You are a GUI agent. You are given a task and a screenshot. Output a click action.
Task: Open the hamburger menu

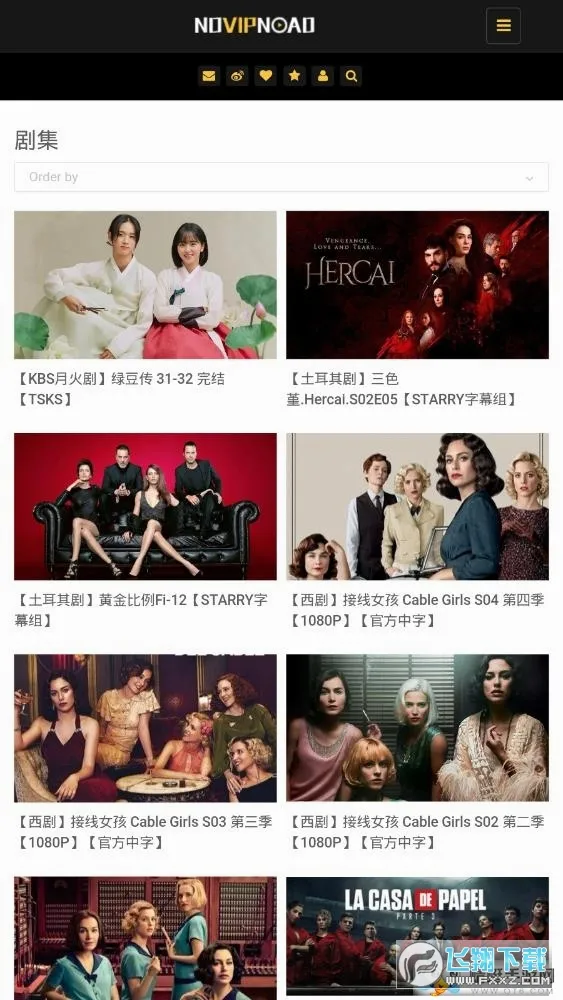[503, 26]
